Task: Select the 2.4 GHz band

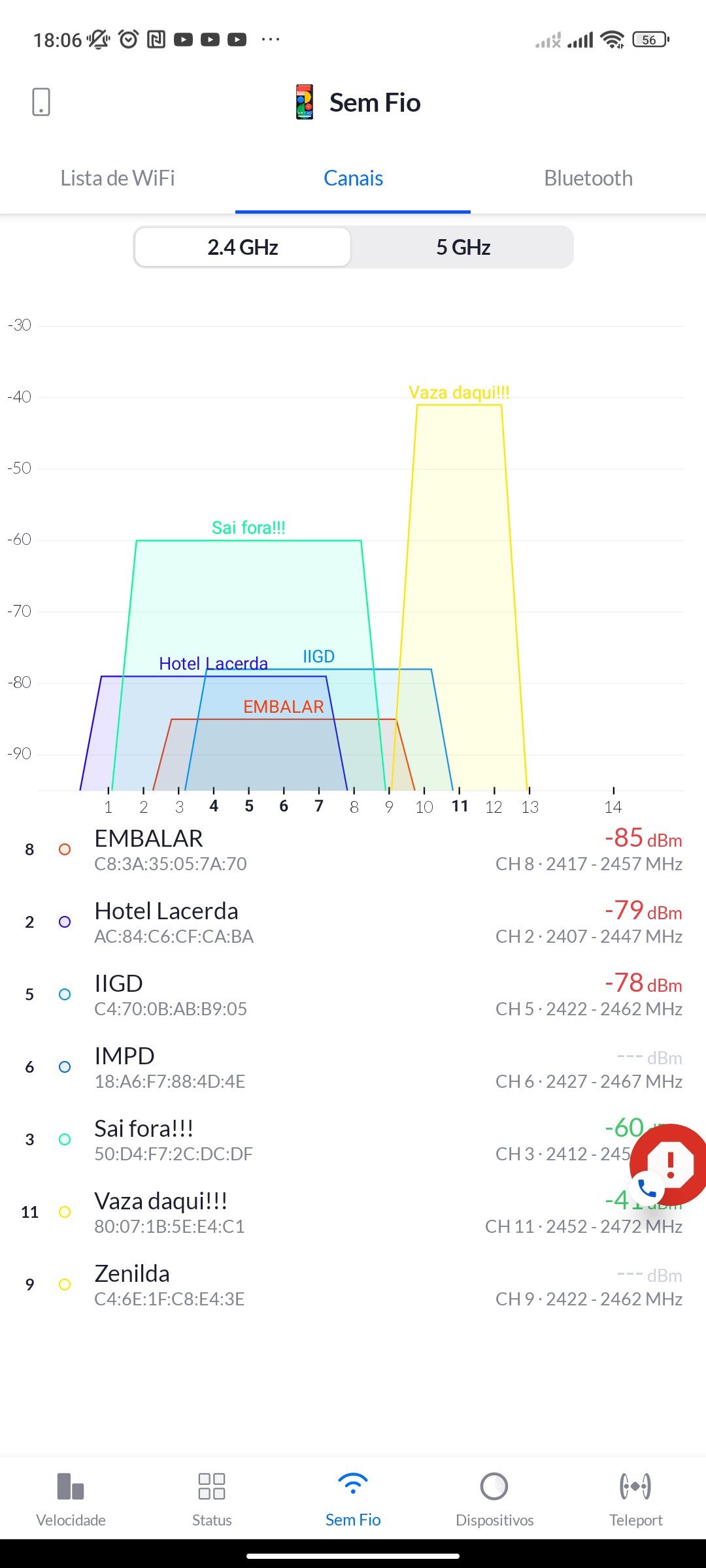Action: pos(243,248)
